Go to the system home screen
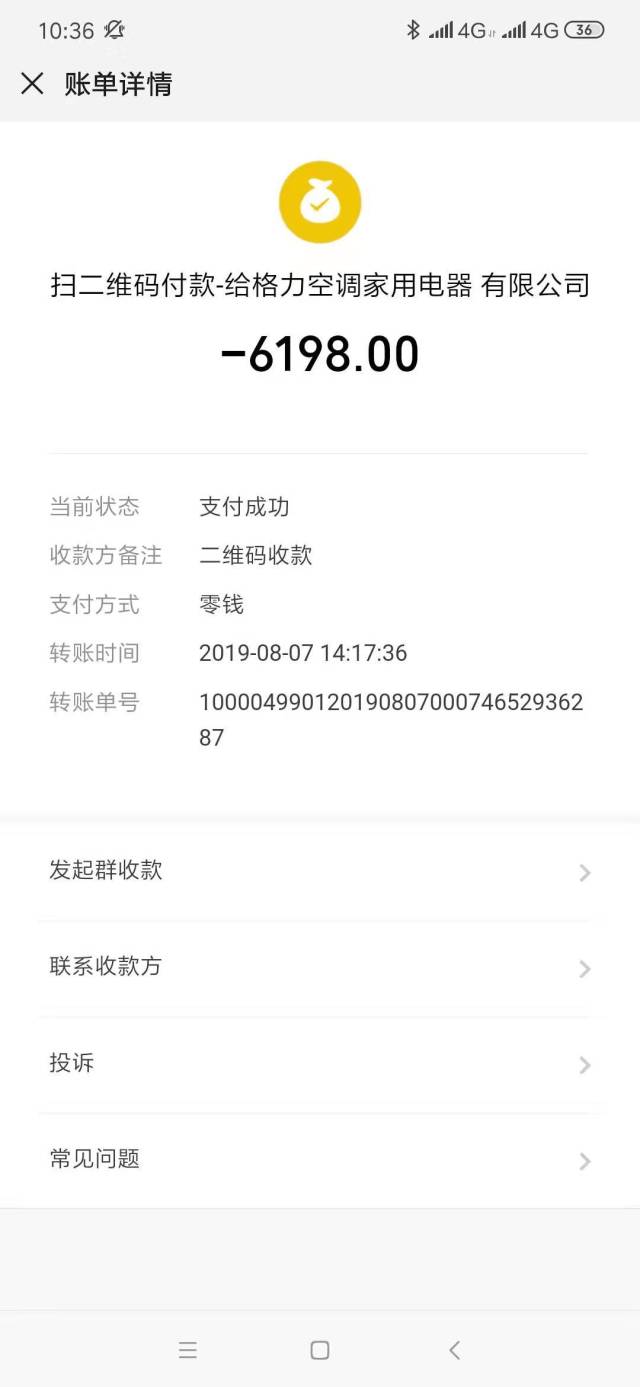This screenshot has width=640, height=1387. click(320, 1350)
